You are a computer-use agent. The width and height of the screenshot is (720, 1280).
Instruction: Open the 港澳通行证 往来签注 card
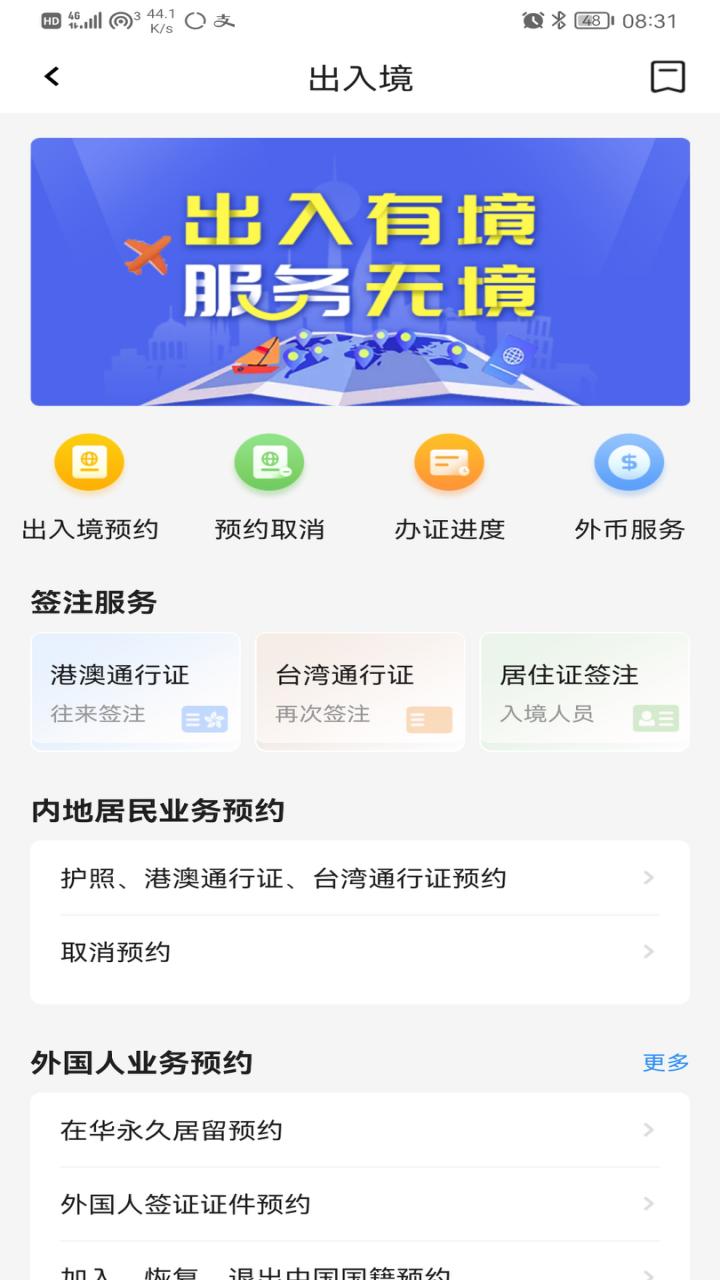coord(135,690)
